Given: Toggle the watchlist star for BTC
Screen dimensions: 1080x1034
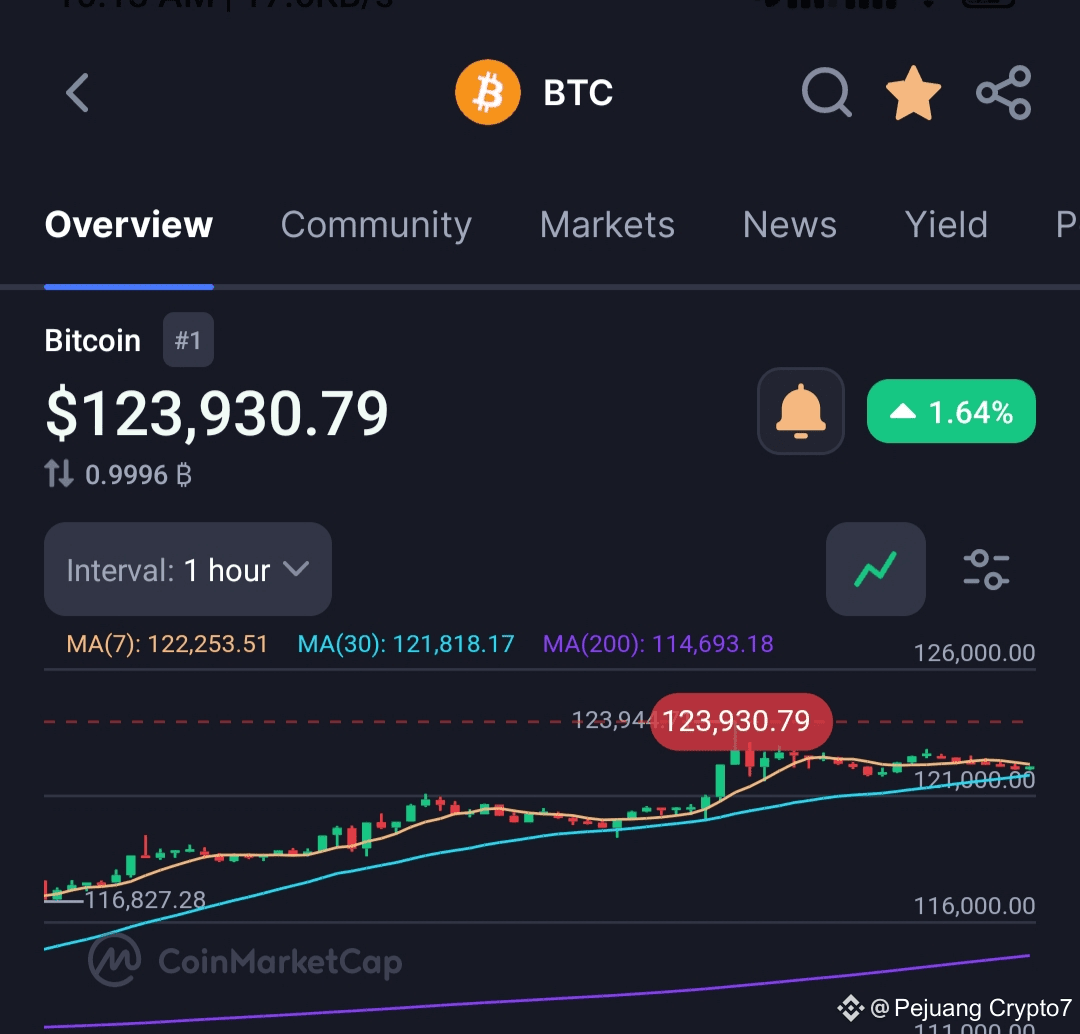Looking at the screenshot, I should pos(914,93).
